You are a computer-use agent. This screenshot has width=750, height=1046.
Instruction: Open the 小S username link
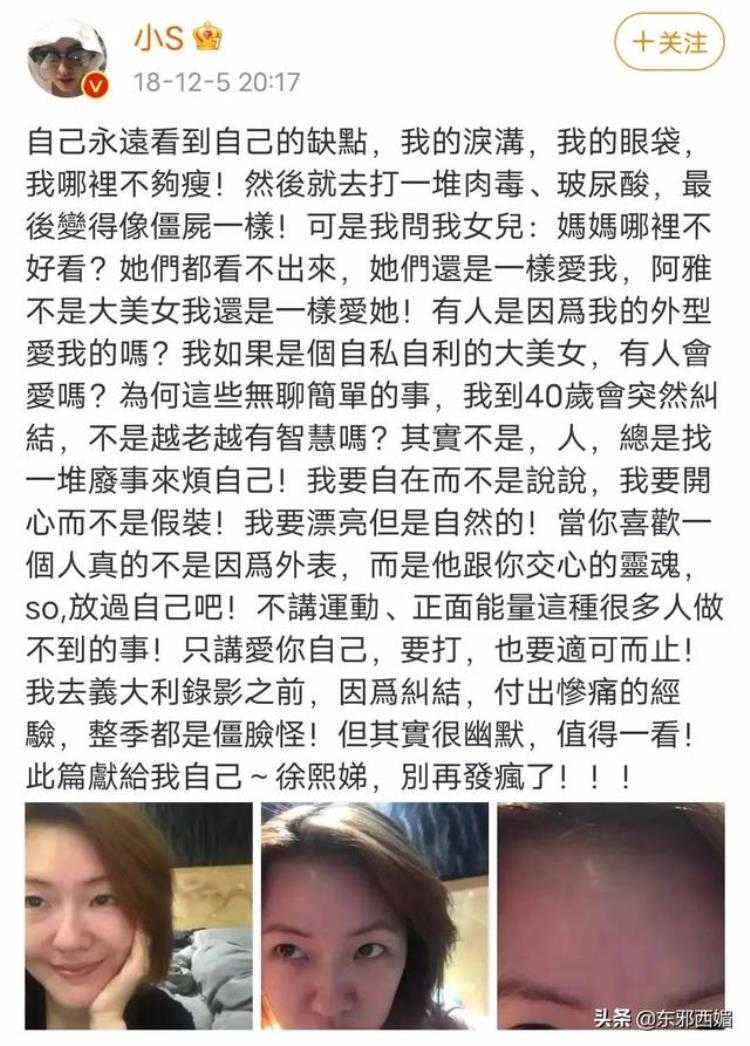[x=153, y=39]
